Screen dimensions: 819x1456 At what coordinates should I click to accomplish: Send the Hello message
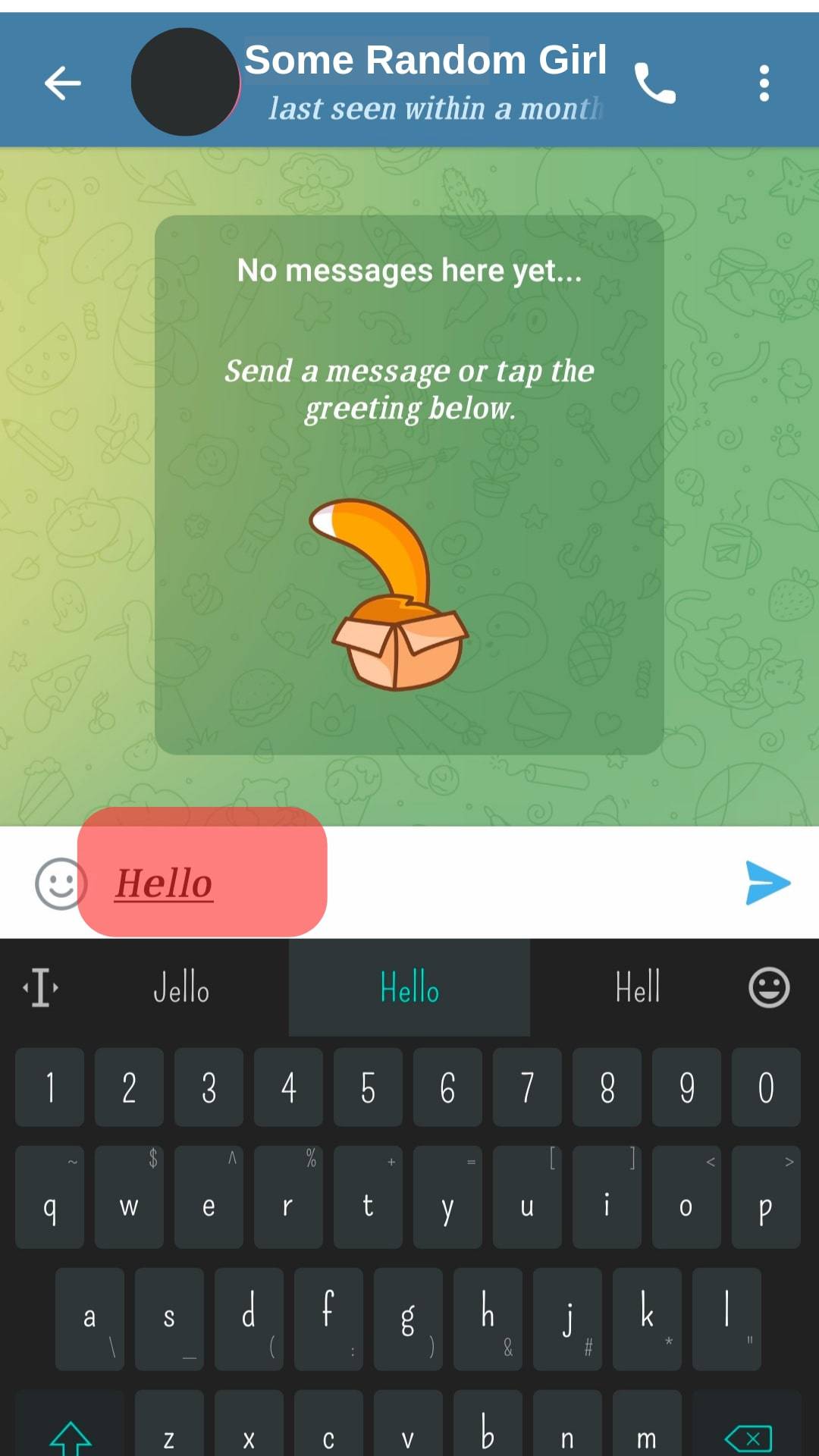click(767, 883)
